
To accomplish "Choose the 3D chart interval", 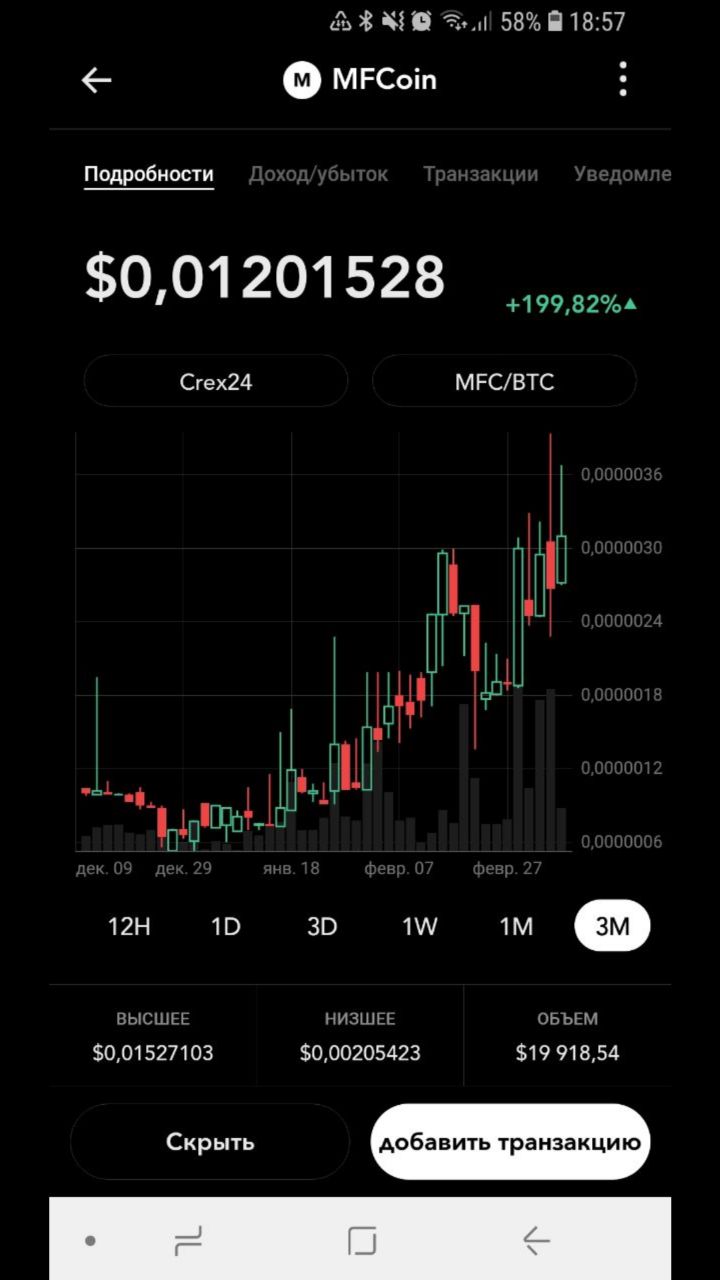I will [322, 926].
